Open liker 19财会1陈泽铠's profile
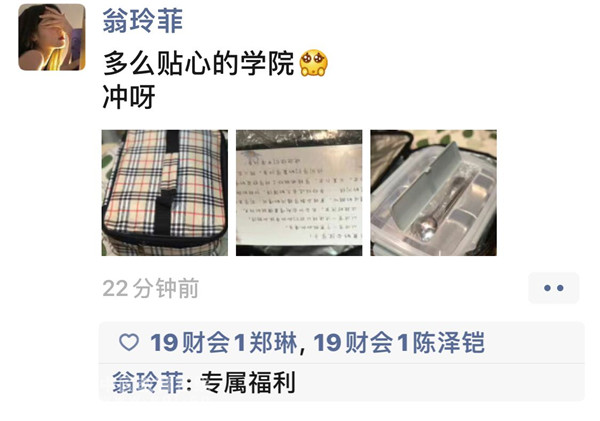The height and width of the screenshot is (421, 600). click(x=399, y=343)
